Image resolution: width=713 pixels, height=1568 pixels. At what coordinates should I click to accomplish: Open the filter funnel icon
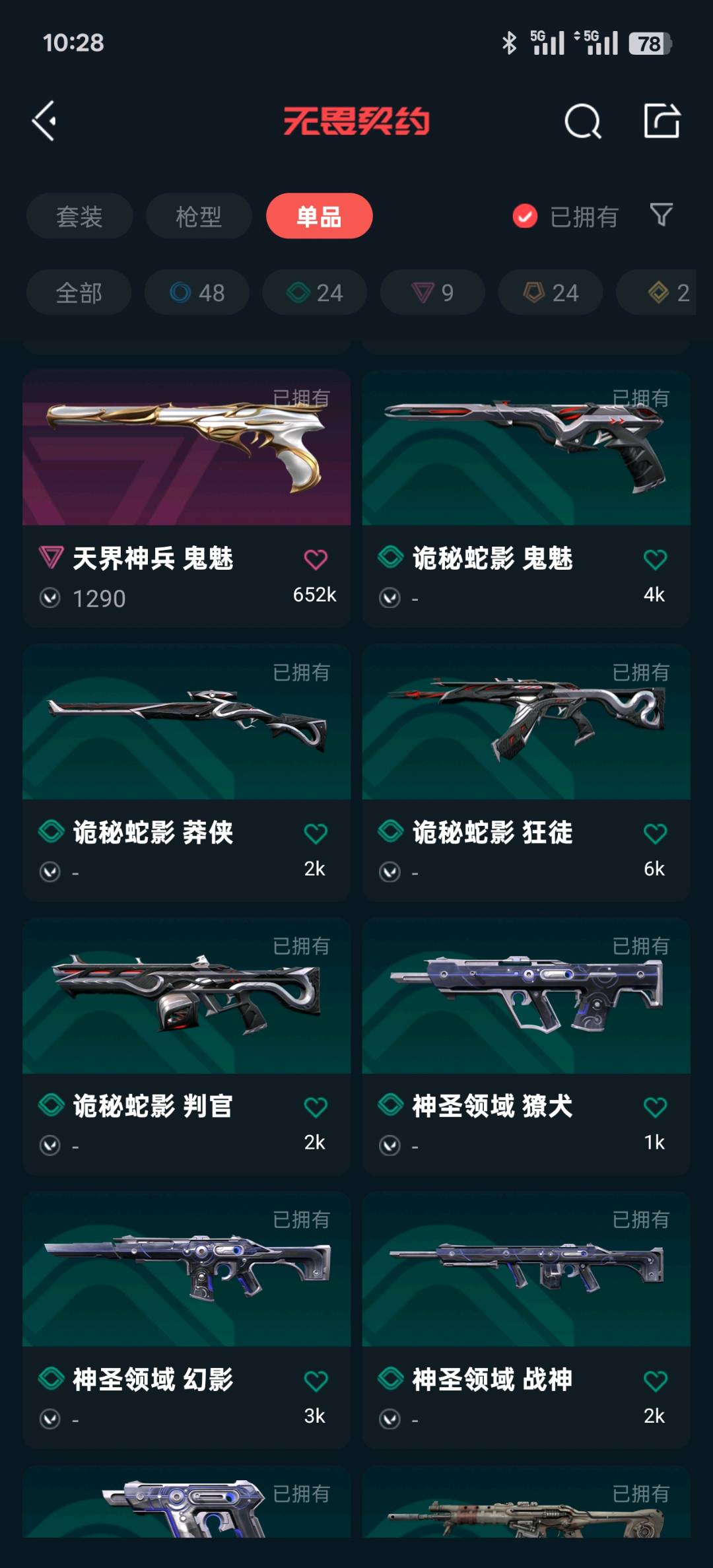pyautogui.click(x=661, y=215)
